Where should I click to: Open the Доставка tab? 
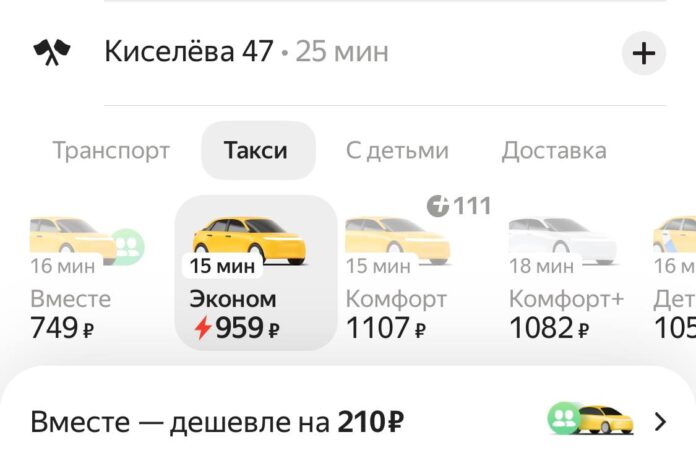point(554,151)
